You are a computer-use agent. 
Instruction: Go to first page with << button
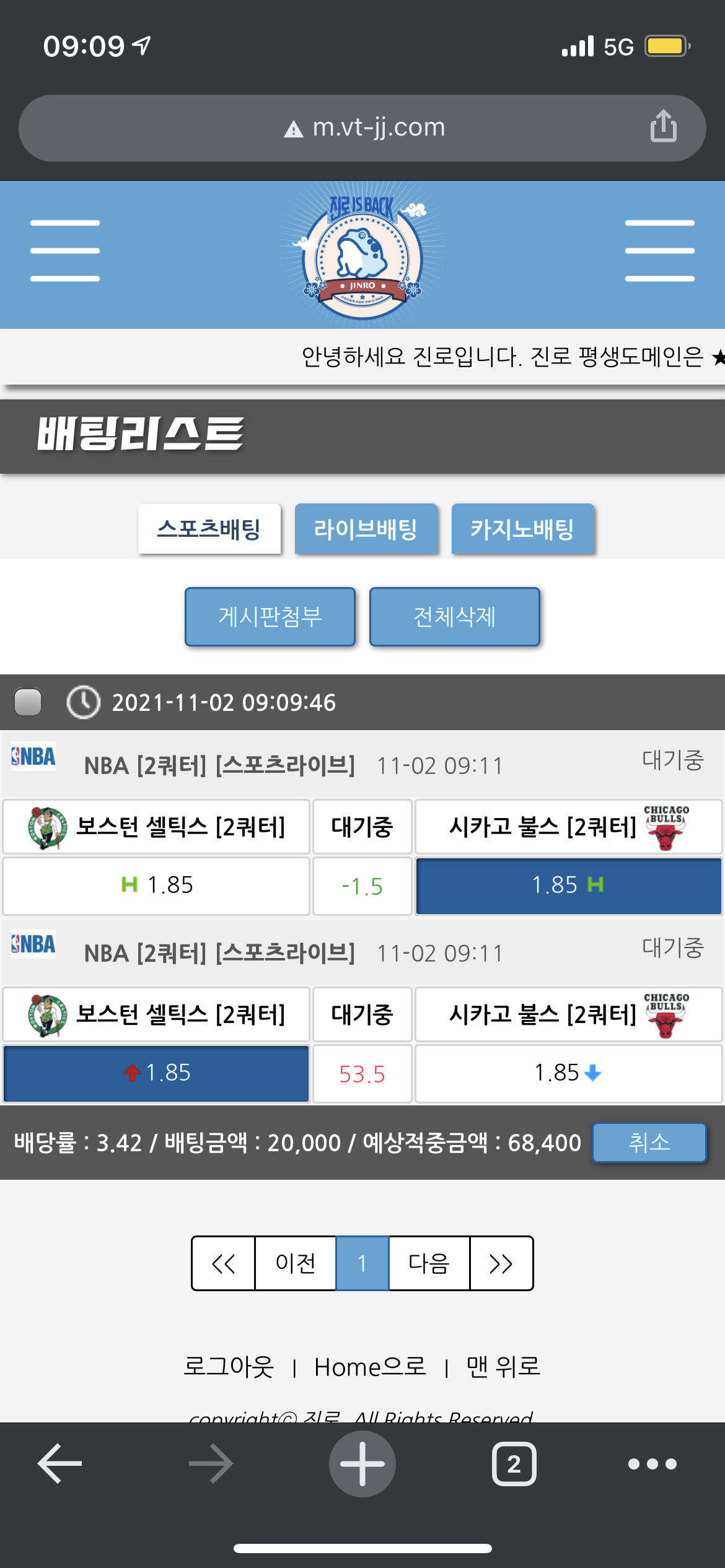click(224, 1263)
